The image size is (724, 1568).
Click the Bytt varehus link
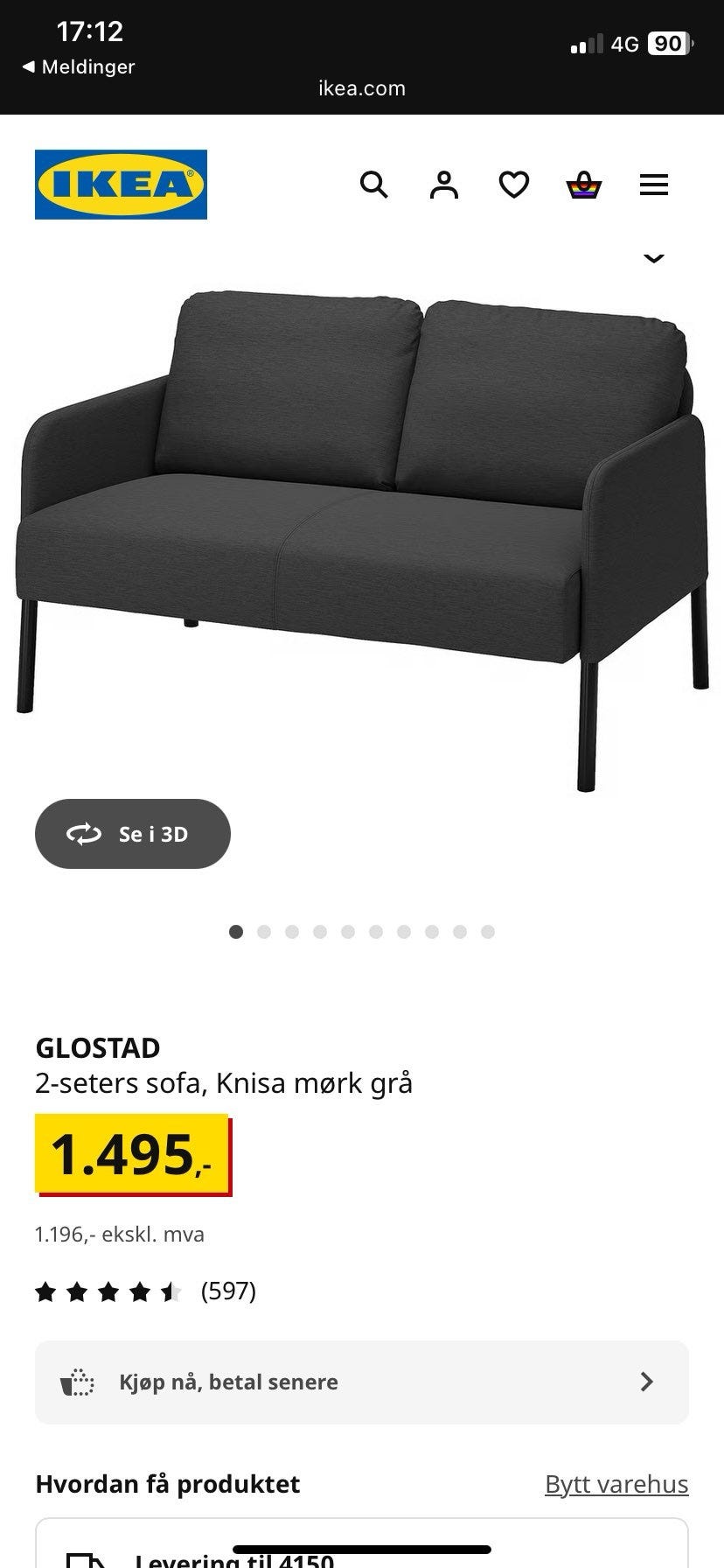pos(616,1484)
